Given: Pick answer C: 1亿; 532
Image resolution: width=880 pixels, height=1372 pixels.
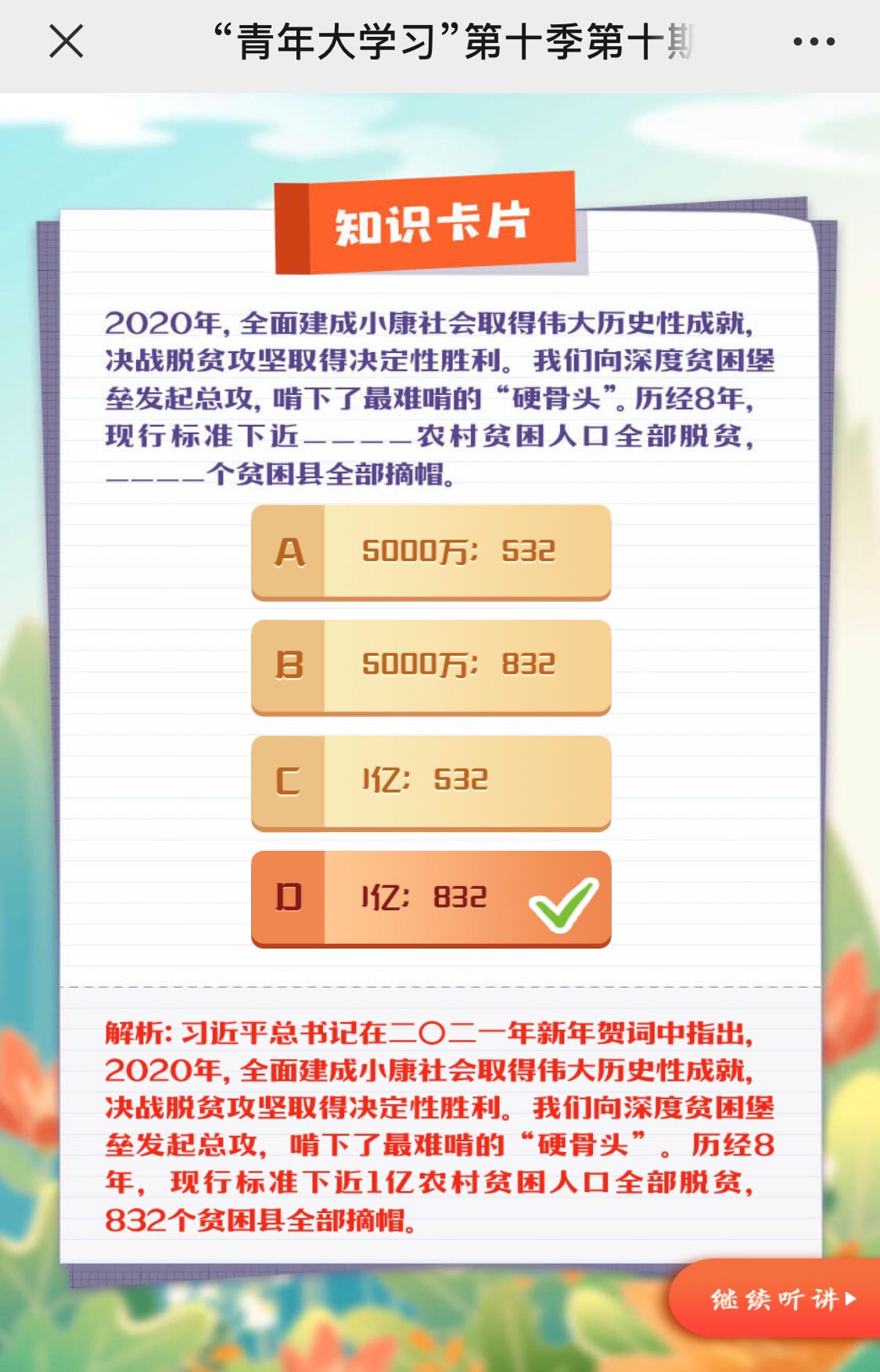Looking at the screenshot, I should [431, 781].
